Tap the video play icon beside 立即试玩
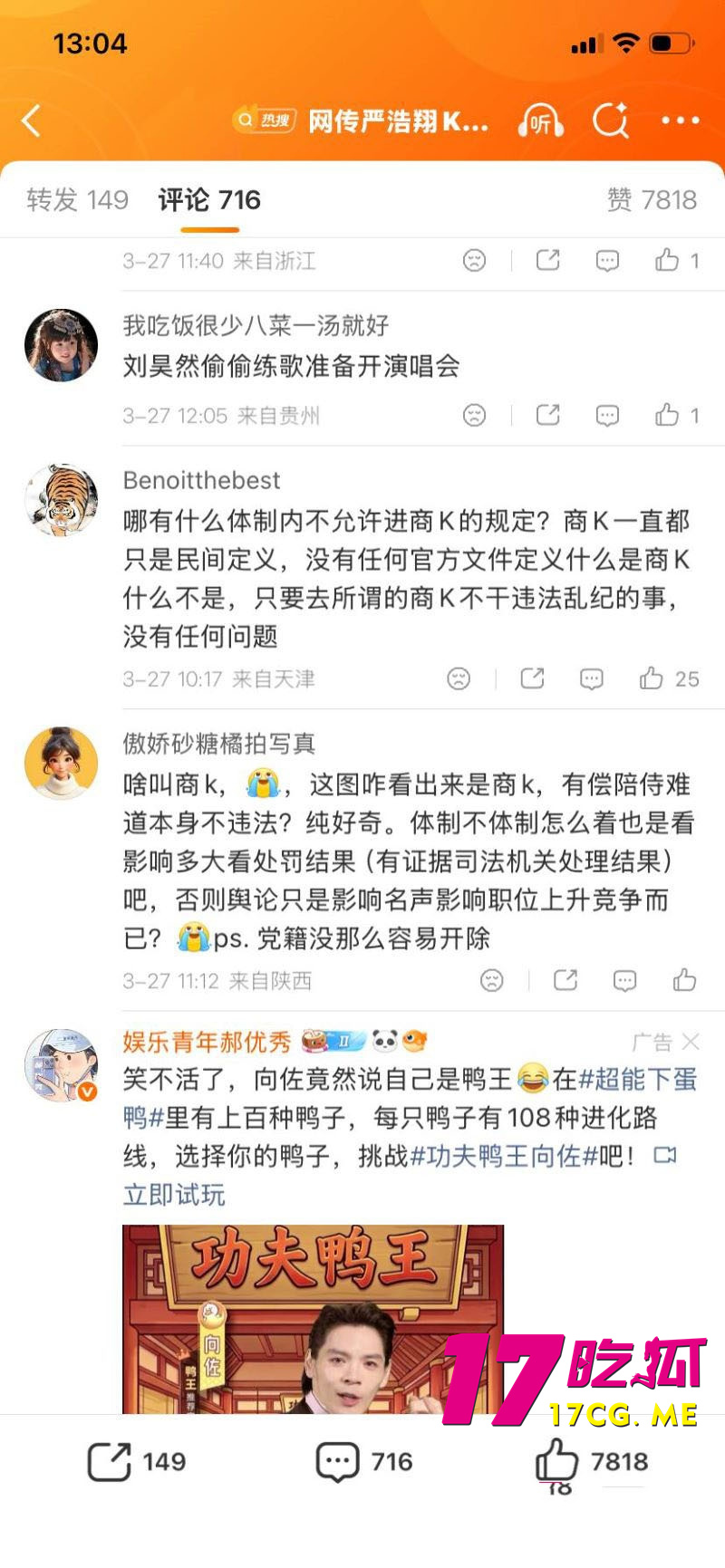The image size is (725, 1568). point(665,1156)
